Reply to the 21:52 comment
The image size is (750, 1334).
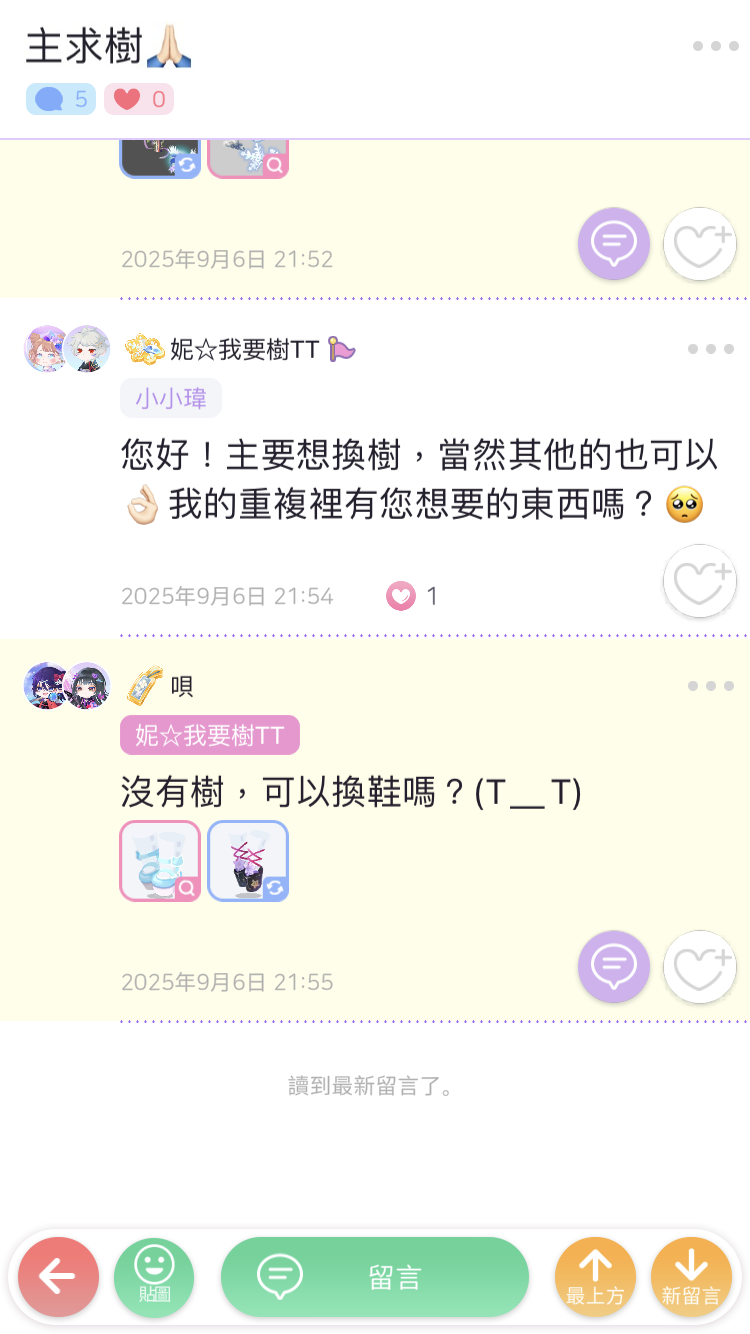click(614, 243)
